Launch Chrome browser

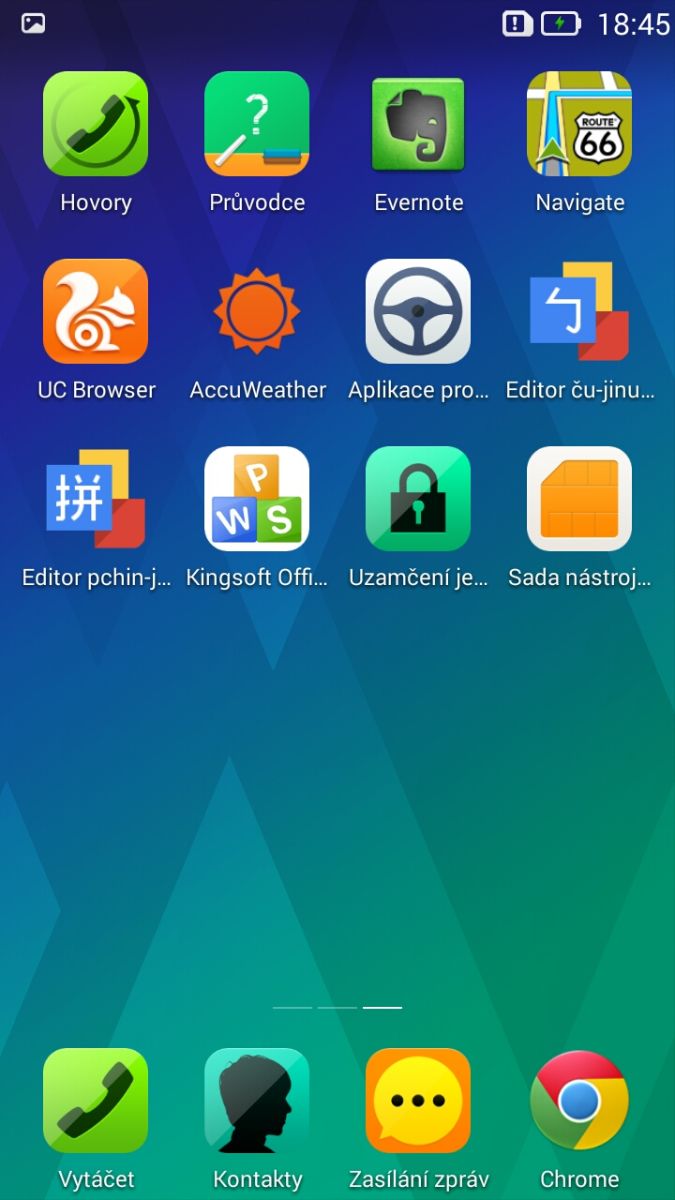click(x=579, y=1100)
